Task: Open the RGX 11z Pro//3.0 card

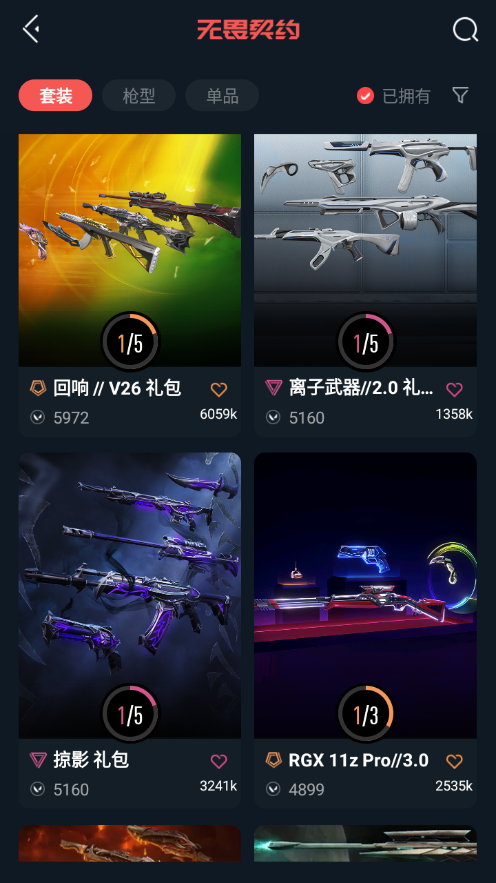Action: pyautogui.click(x=365, y=630)
